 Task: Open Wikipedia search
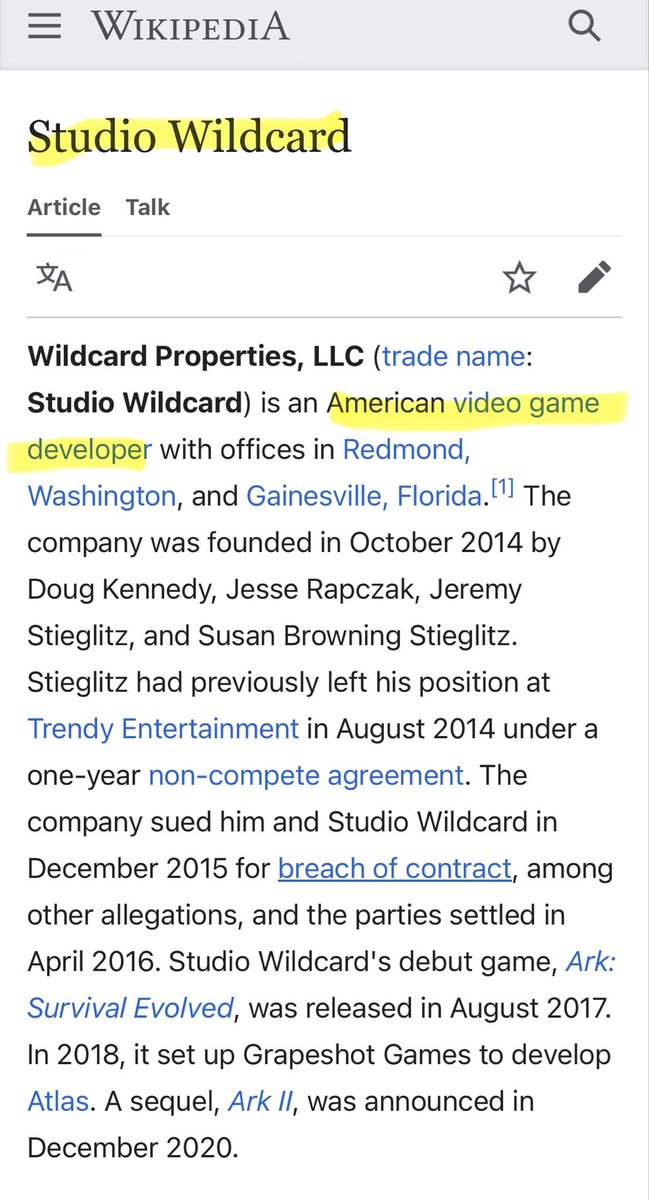[x=583, y=25]
